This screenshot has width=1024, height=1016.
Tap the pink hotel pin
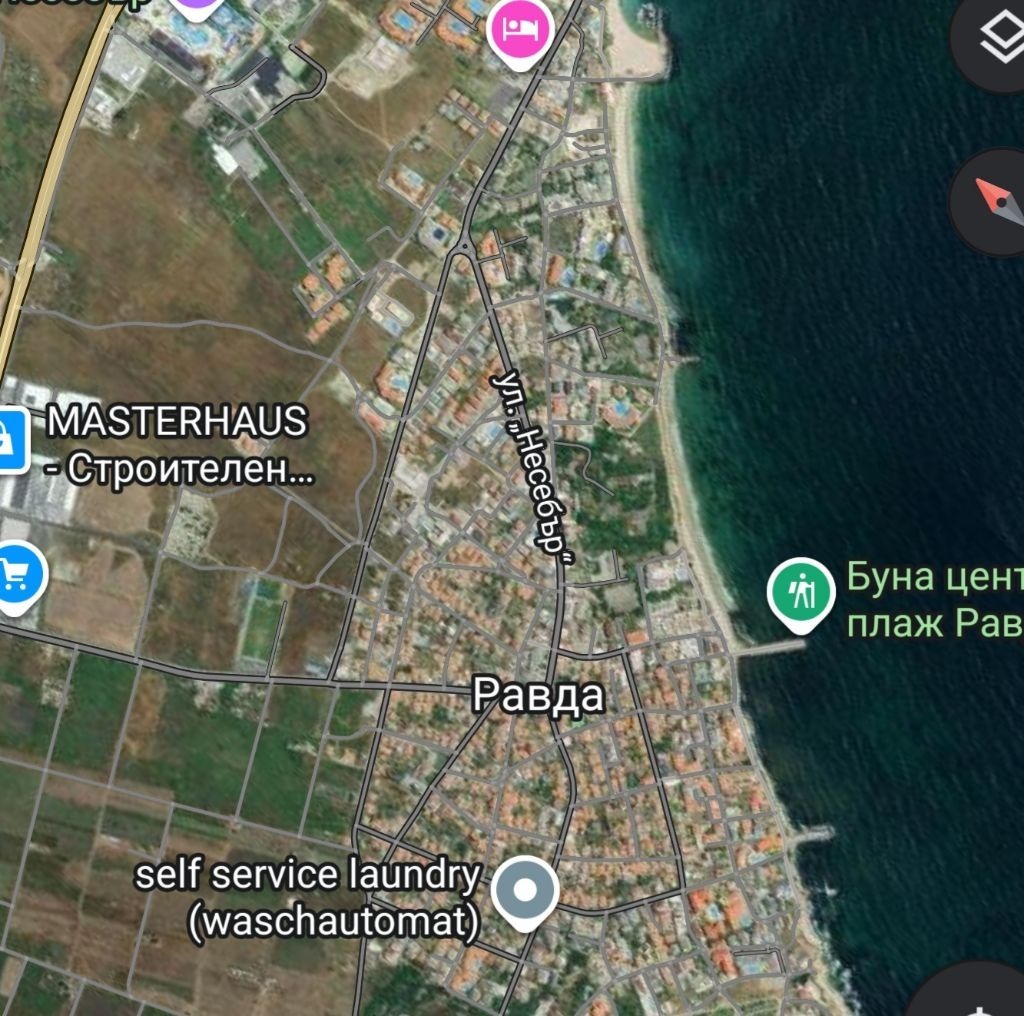pos(519,28)
